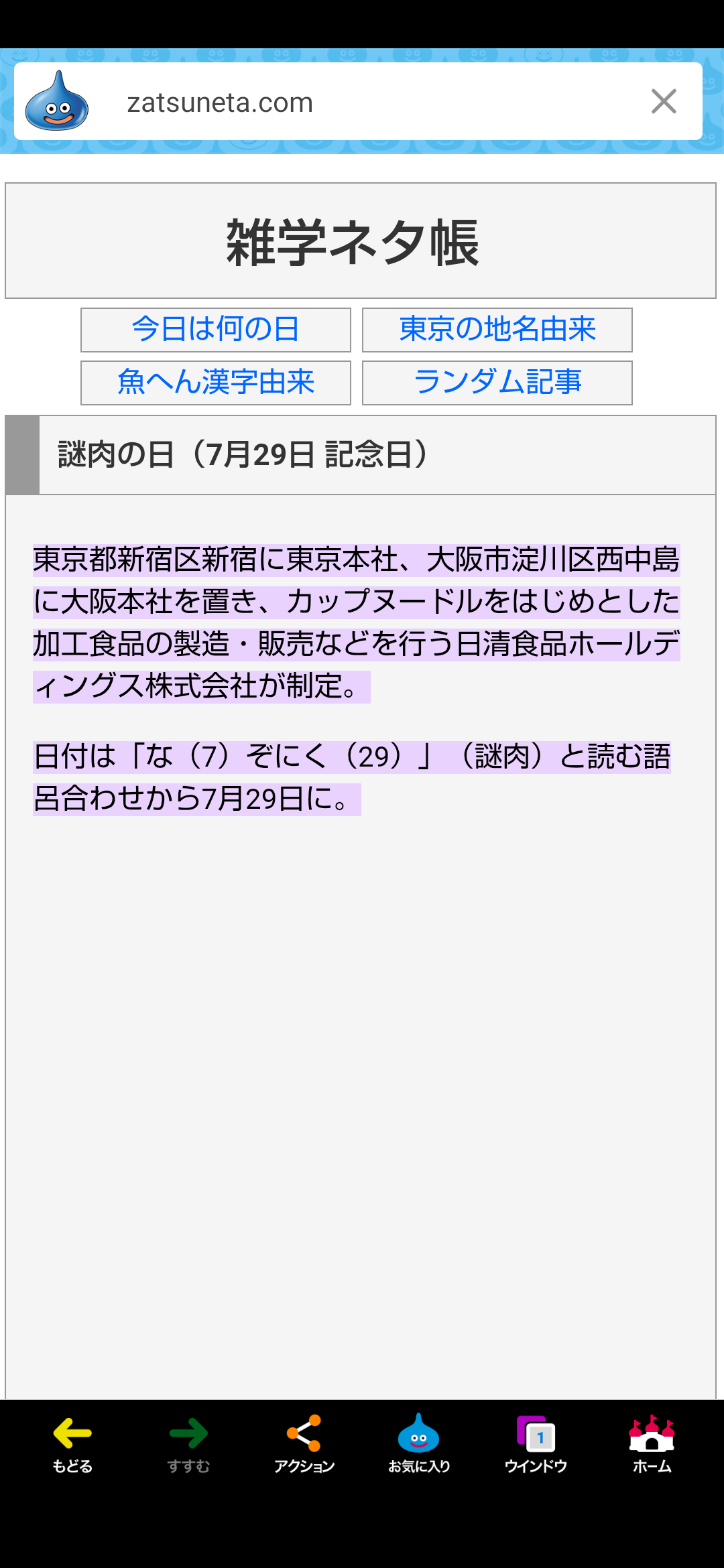Open a ランダム記事
Screen dimensions: 724x1568
pos(497,383)
